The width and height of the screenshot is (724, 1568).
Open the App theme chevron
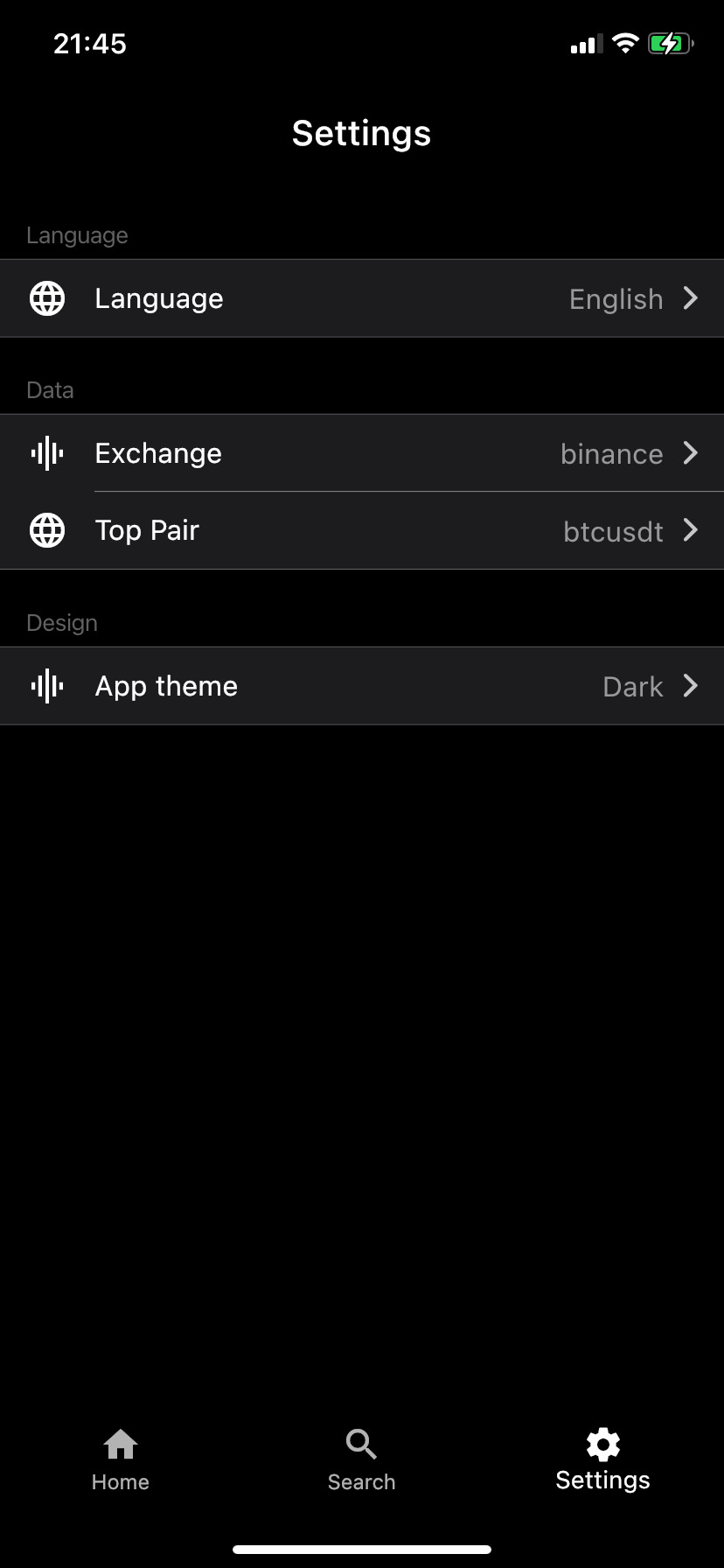pos(691,686)
